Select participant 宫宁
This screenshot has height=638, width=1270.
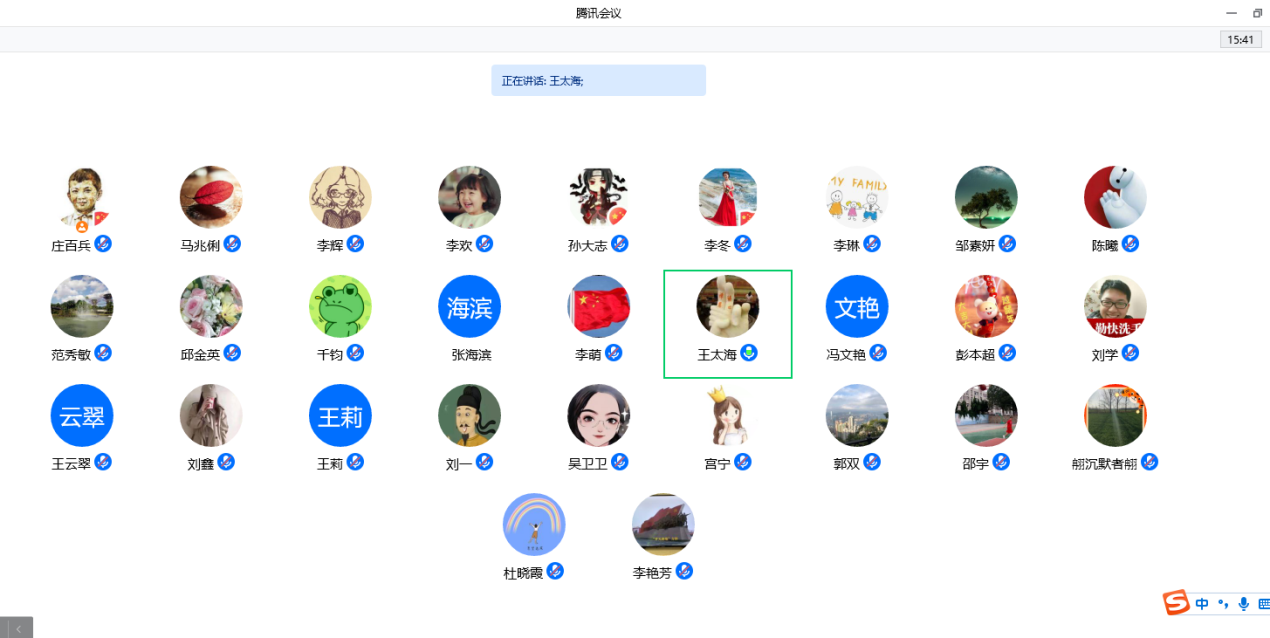728,416
